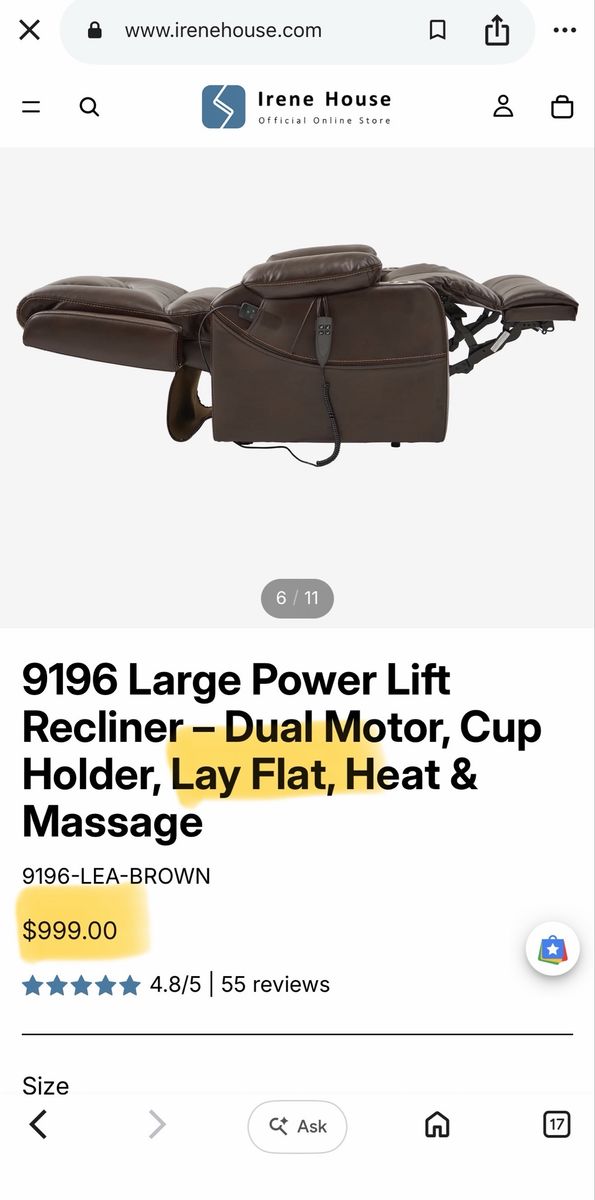This screenshot has width=595, height=1200.
Task: Open the tab switcher showing 17 tabs
Action: [x=557, y=1124]
